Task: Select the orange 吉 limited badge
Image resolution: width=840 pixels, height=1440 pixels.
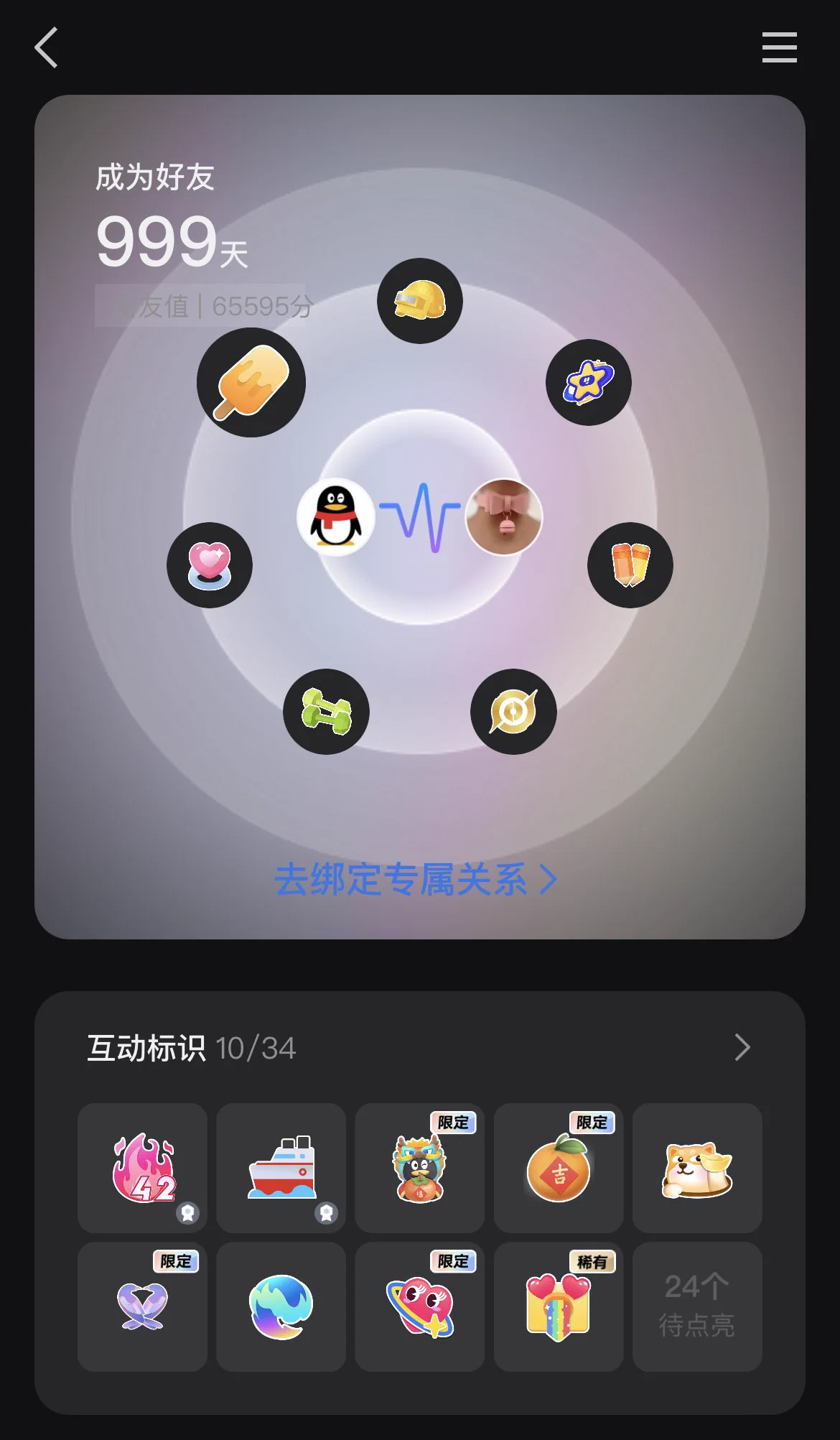Action: 559,1168
